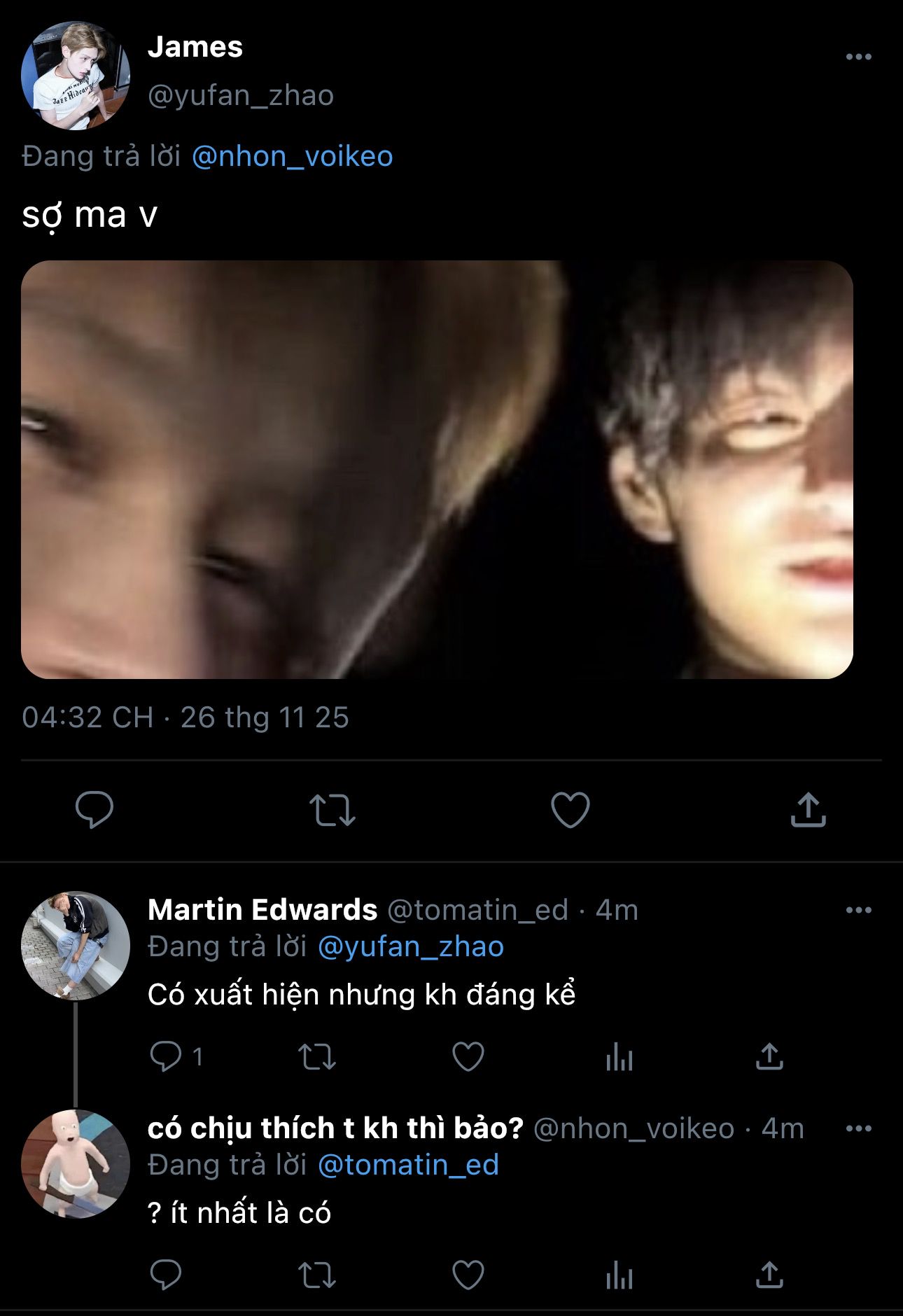The height and width of the screenshot is (1316, 903).
Task: Open the @tomatin_ed mention link
Action: click(x=408, y=1165)
